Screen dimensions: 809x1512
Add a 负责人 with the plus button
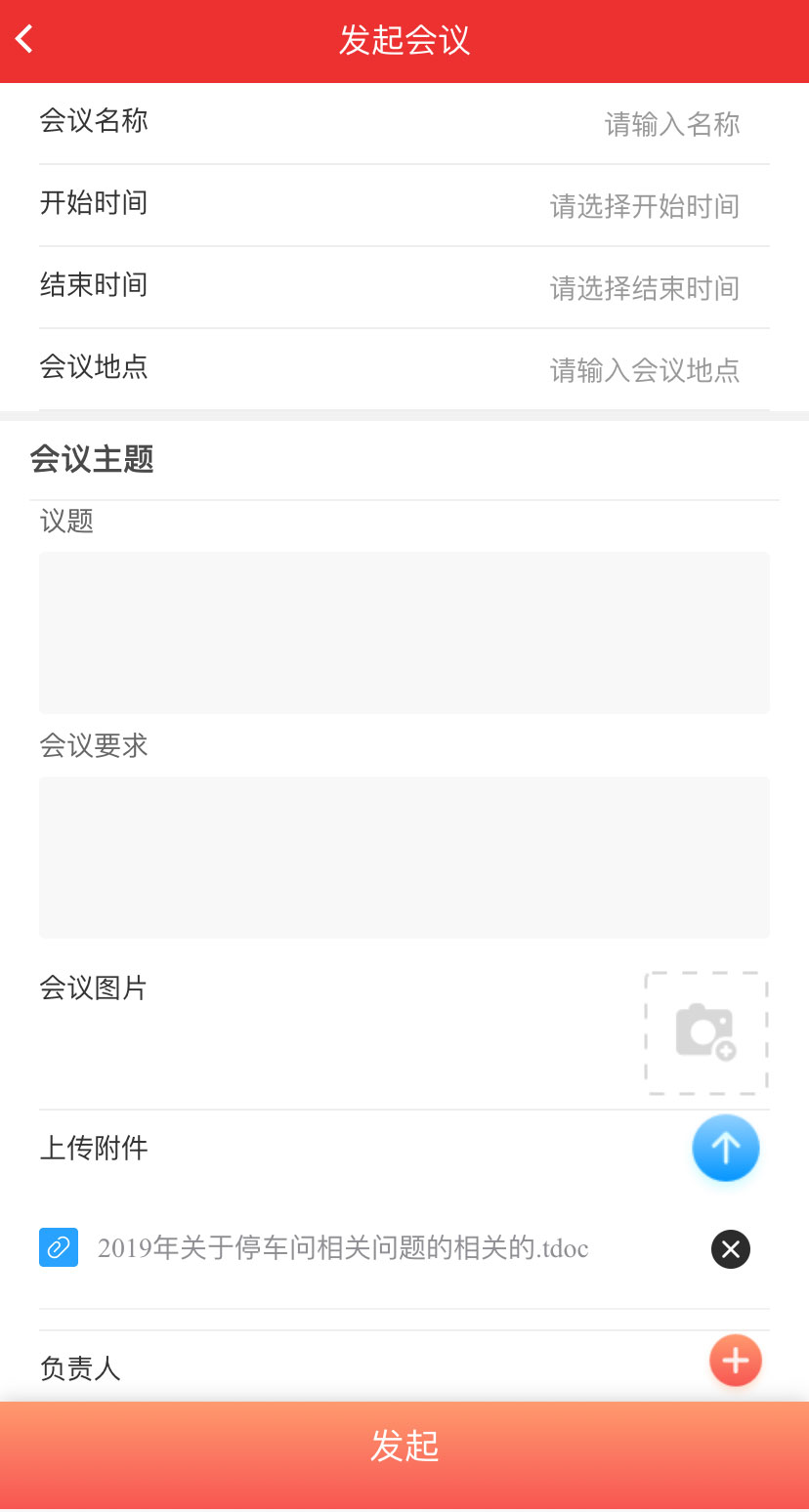coord(736,1361)
